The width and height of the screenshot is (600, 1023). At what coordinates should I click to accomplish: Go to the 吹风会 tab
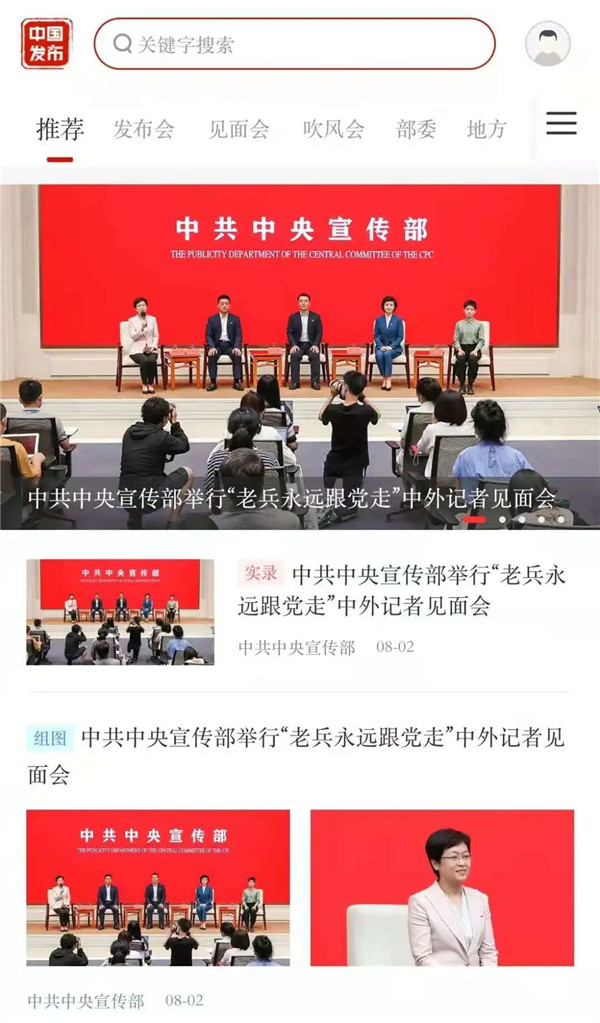coord(334,129)
